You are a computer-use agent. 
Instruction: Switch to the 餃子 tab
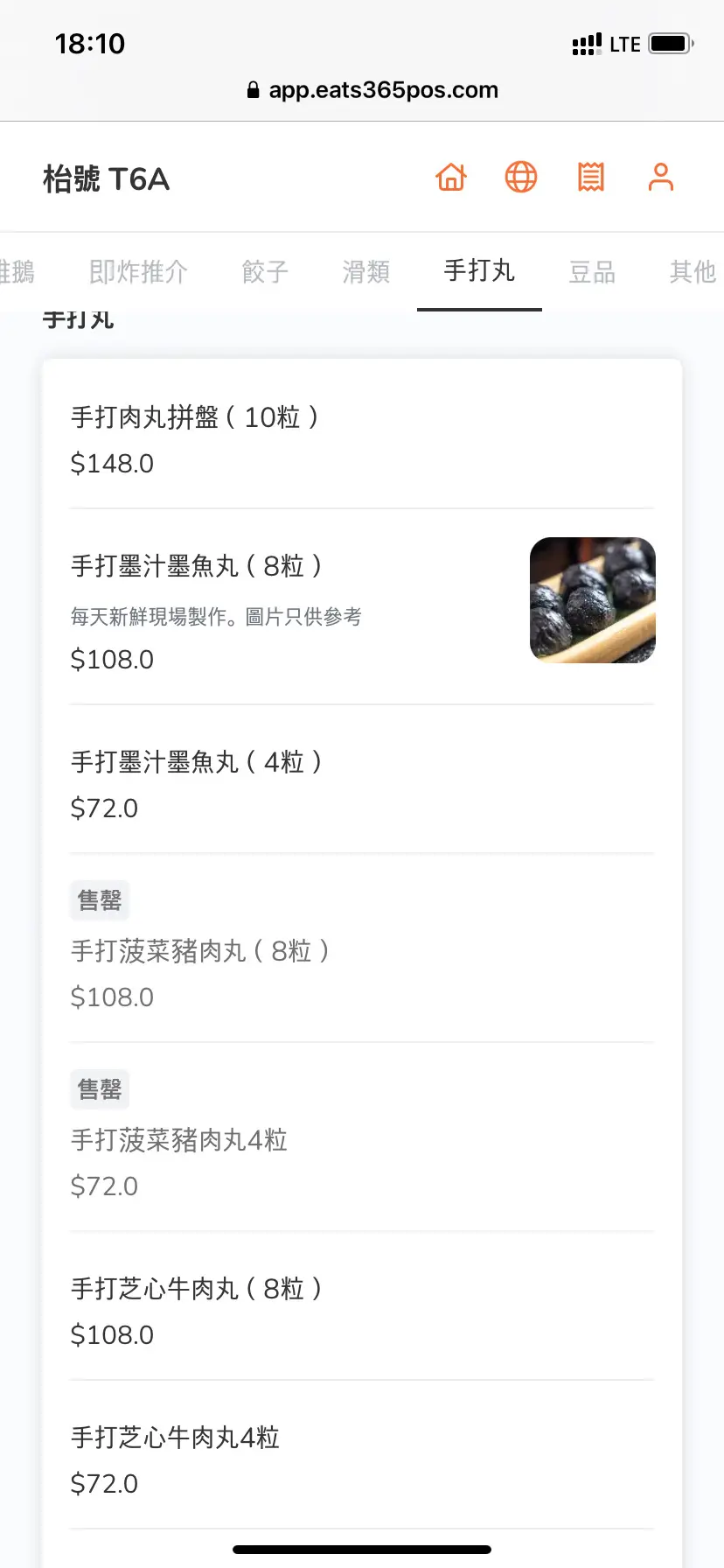(x=265, y=272)
